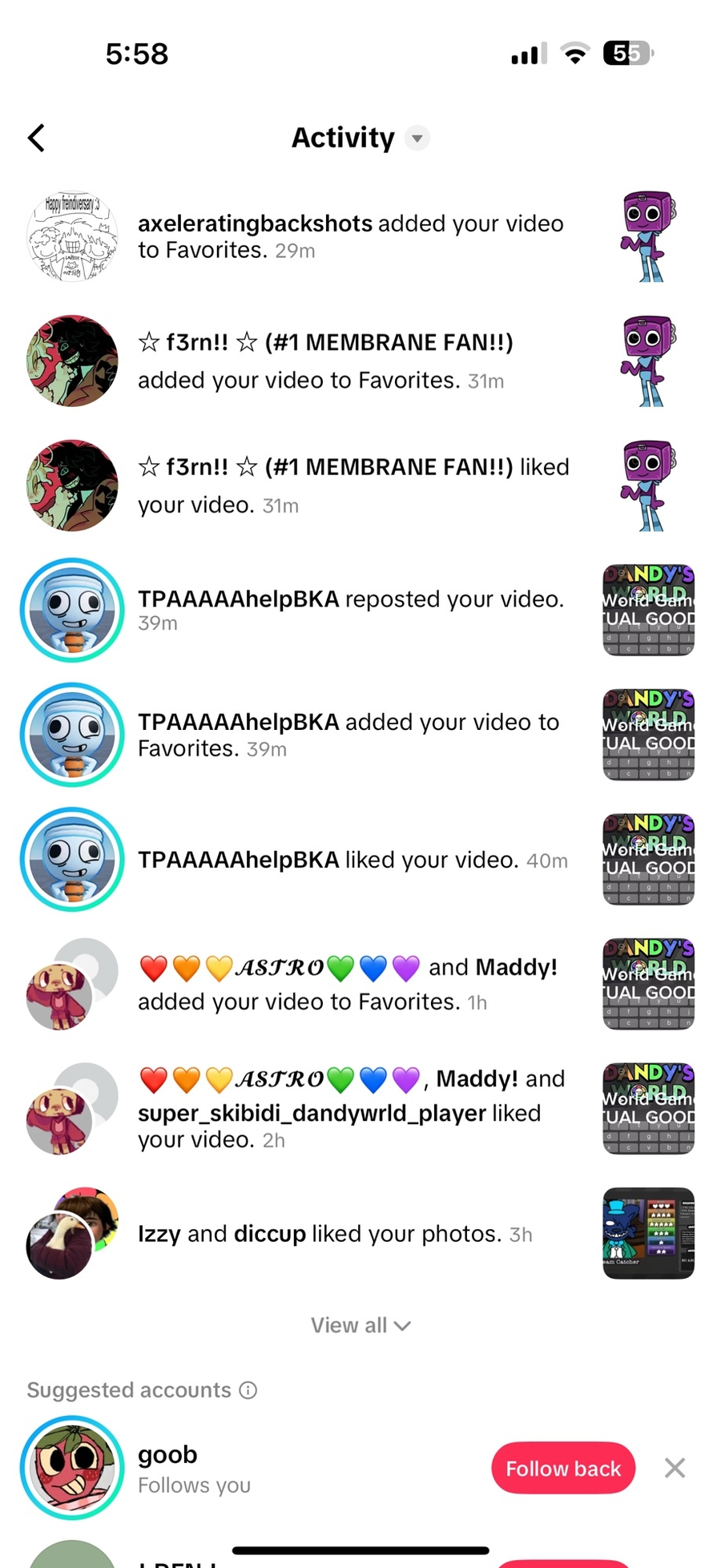Screen dimensions: 721x1568
Task: Expand notifications with View all
Action: [x=360, y=1325]
